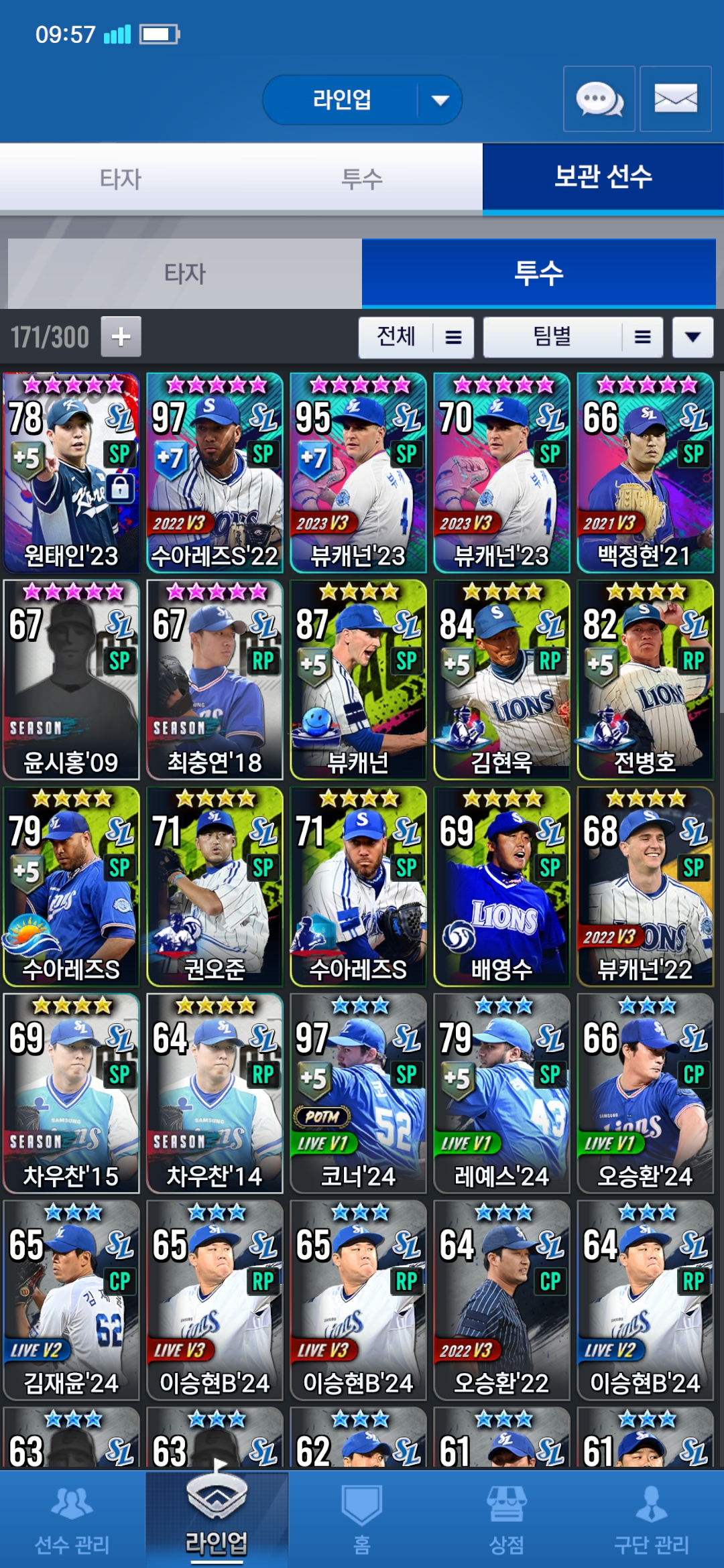
Task: Open the mail inbox icon
Action: [x=675, y=99]
